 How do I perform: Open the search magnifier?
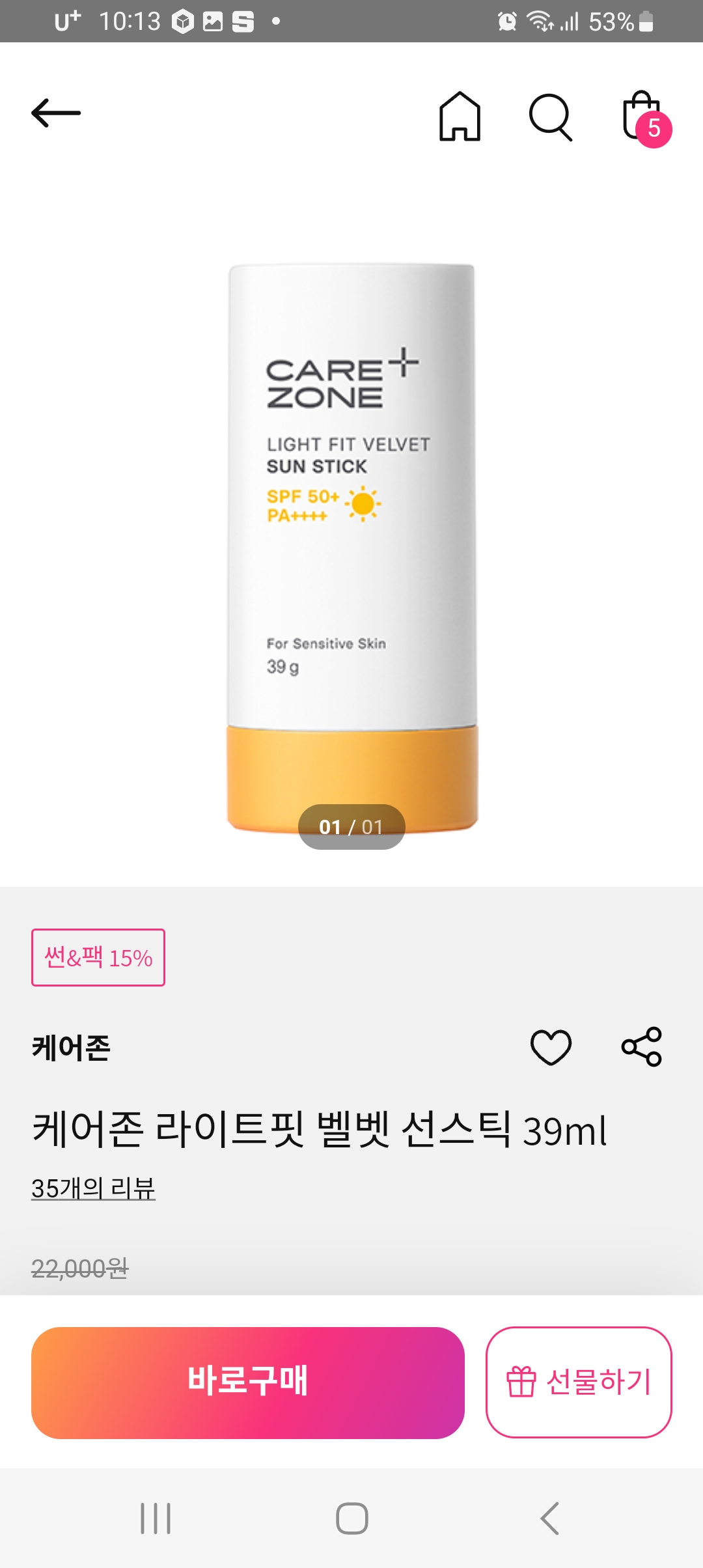(x=551, y=117)
